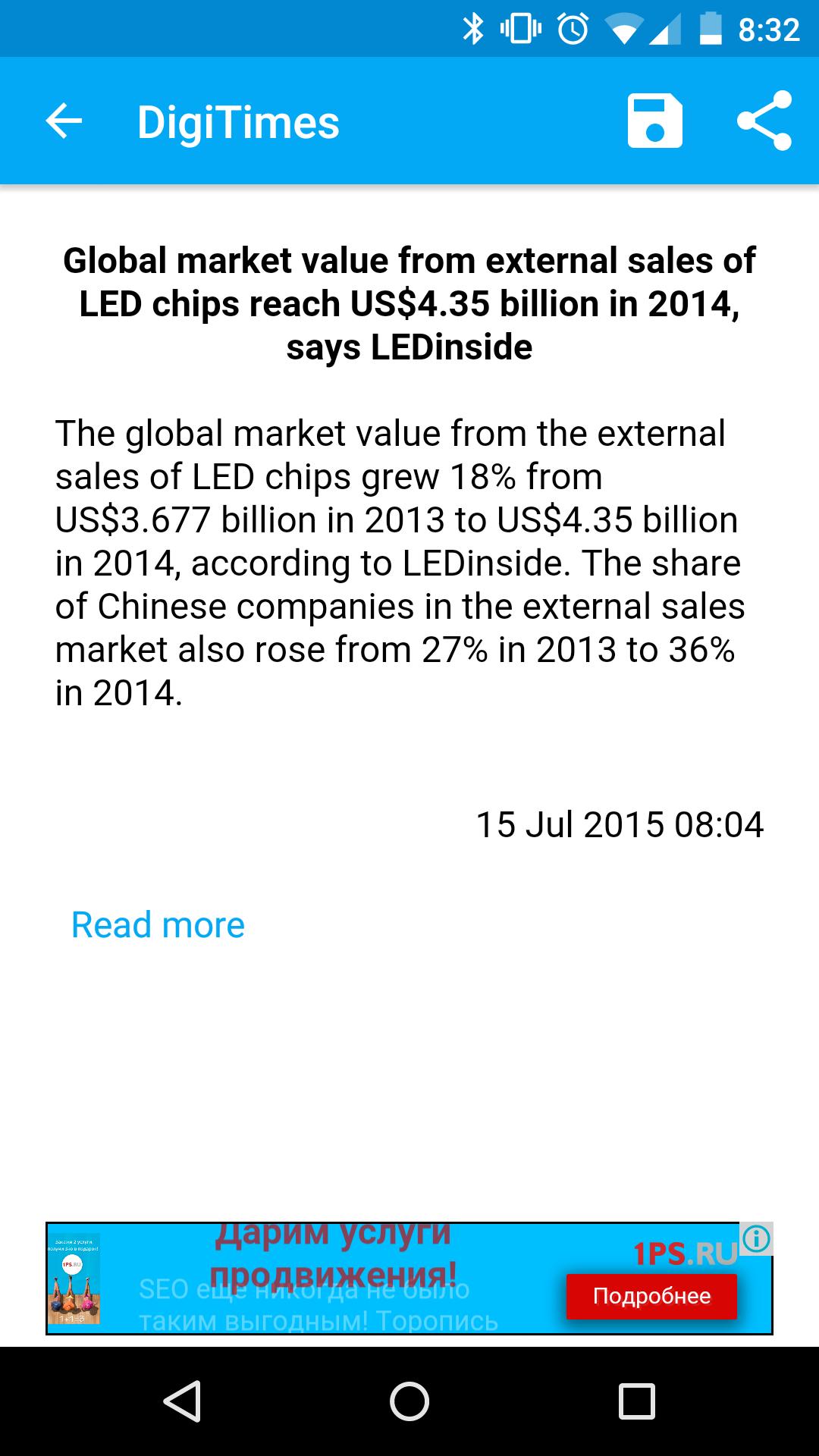Go to the home screen
819x1456 pixels.
409,1401
